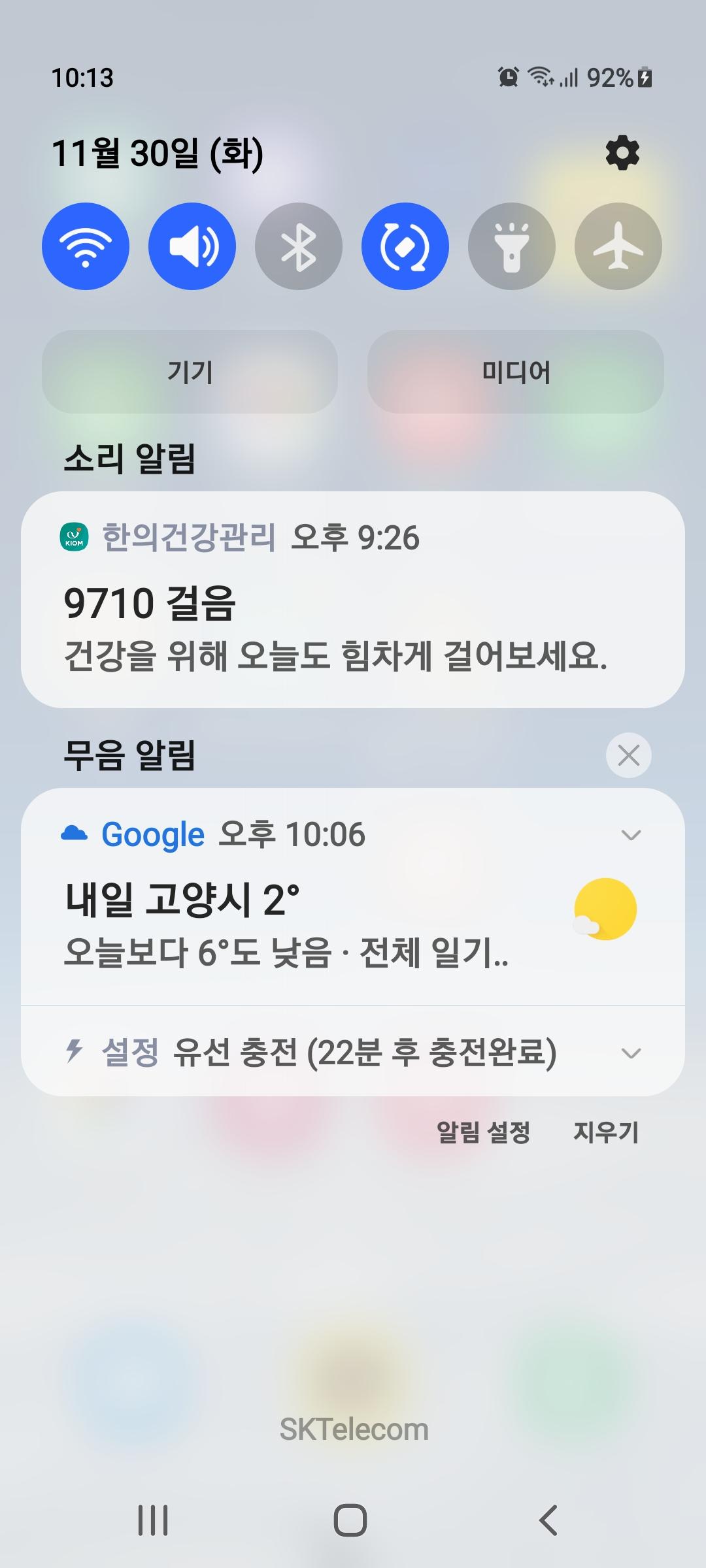The image size is (706, 1568).
Task: Open 알림 설정 notification settings
Action: click(x=483, y=1132)
